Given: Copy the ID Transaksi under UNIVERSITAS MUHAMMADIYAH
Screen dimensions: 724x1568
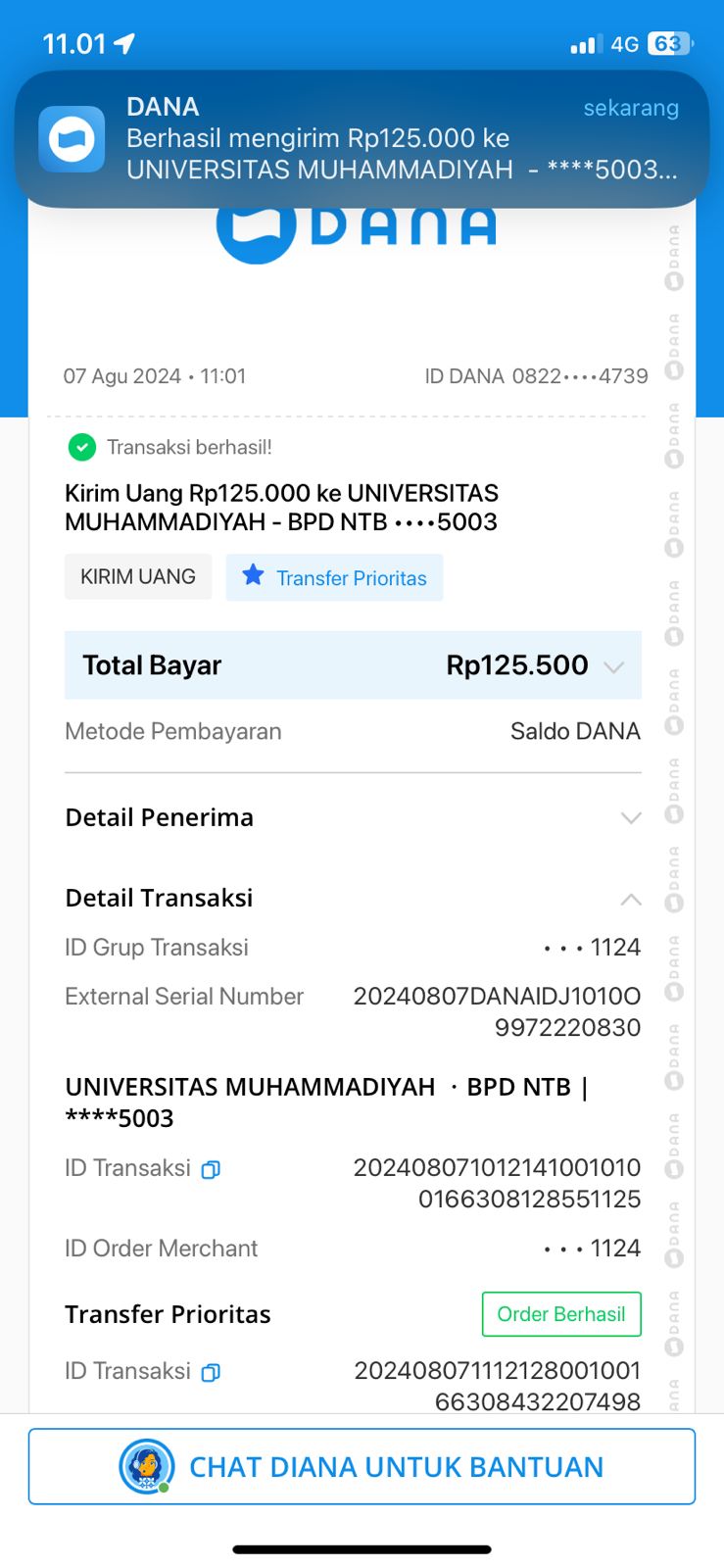Looking at the screenshot, I should pos(211,1169).
